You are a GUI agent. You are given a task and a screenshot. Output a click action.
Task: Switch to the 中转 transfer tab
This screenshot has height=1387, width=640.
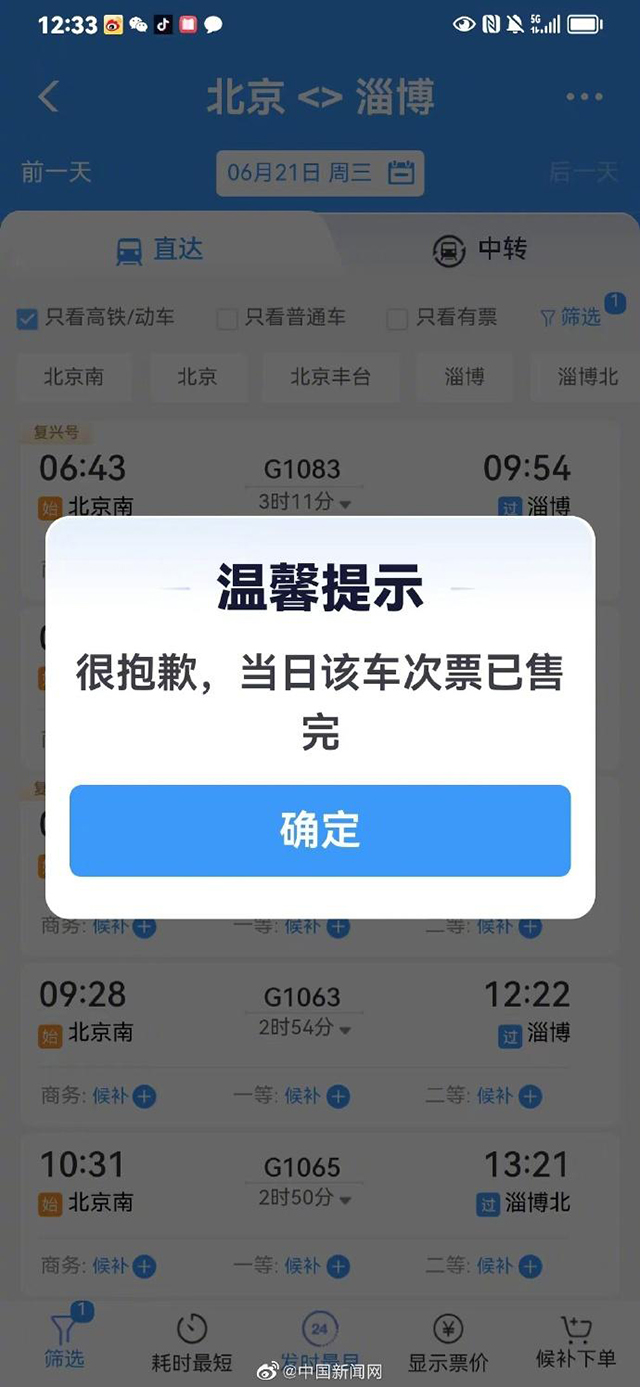(480, 249)
